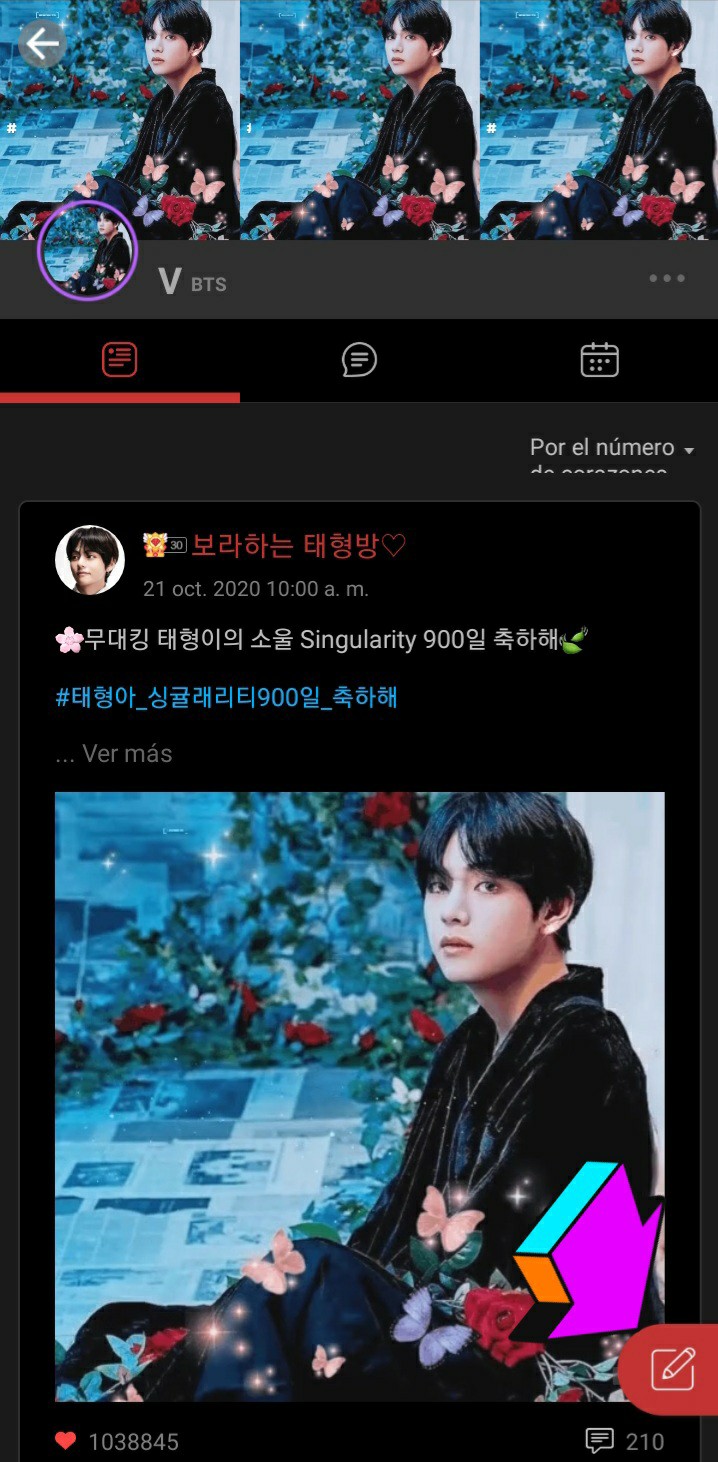Open the "Por el número" sorting dropdown
This screenshot has height=1462, width=718.
coord(612,449)
